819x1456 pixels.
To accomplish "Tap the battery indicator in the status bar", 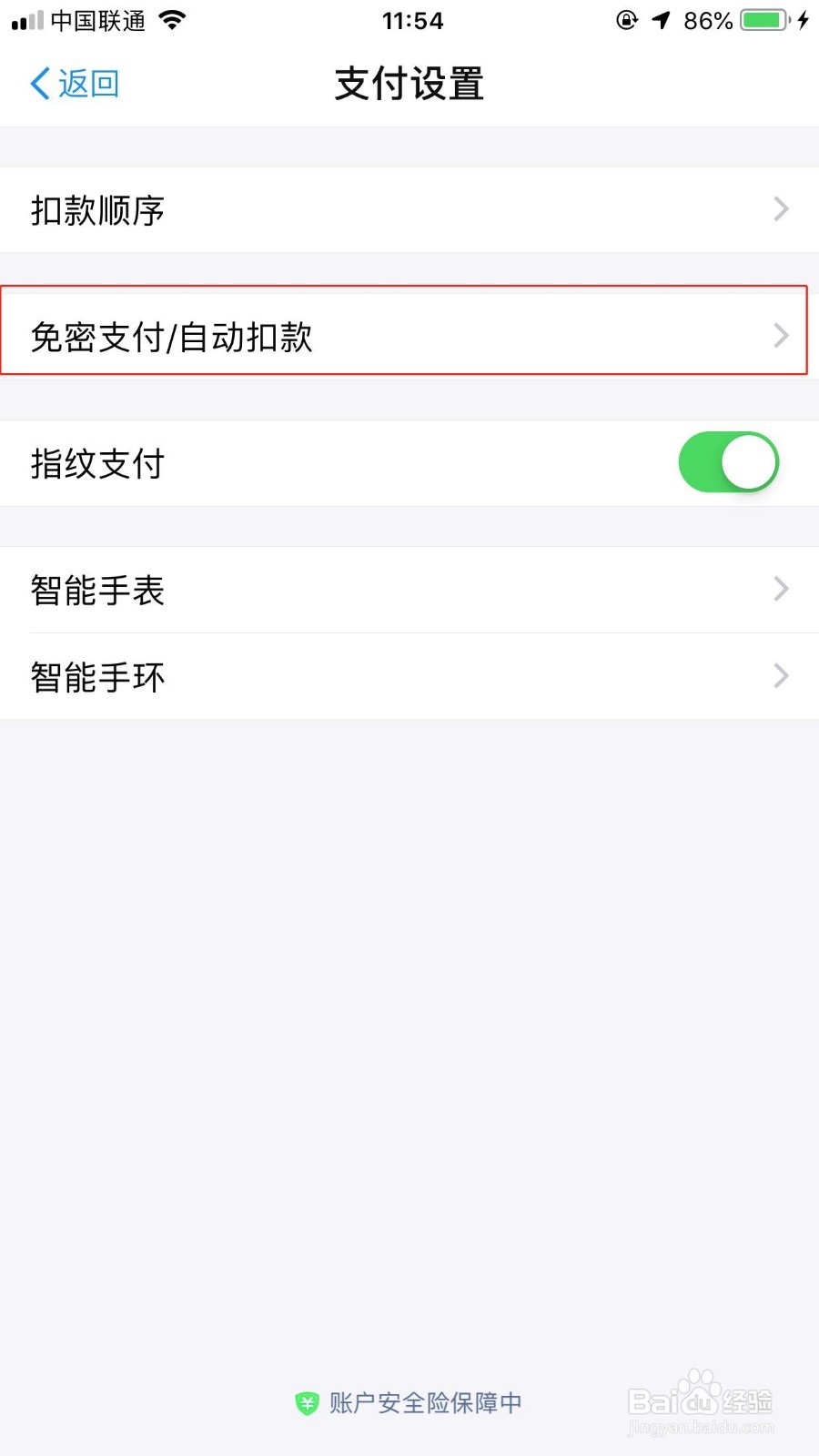I will 763,18.
